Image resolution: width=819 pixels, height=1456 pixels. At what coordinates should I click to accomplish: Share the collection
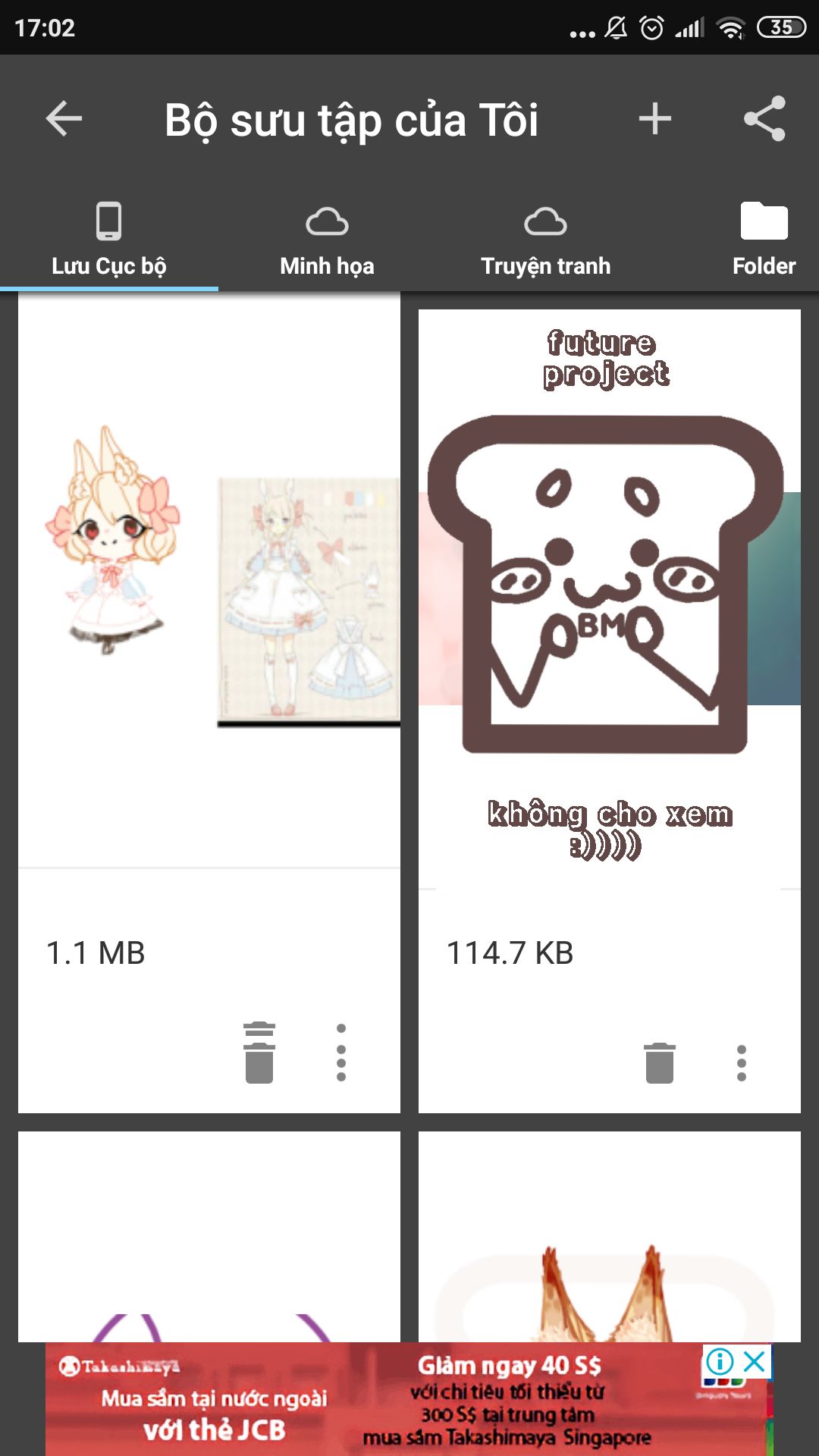(x=764, y=119)
